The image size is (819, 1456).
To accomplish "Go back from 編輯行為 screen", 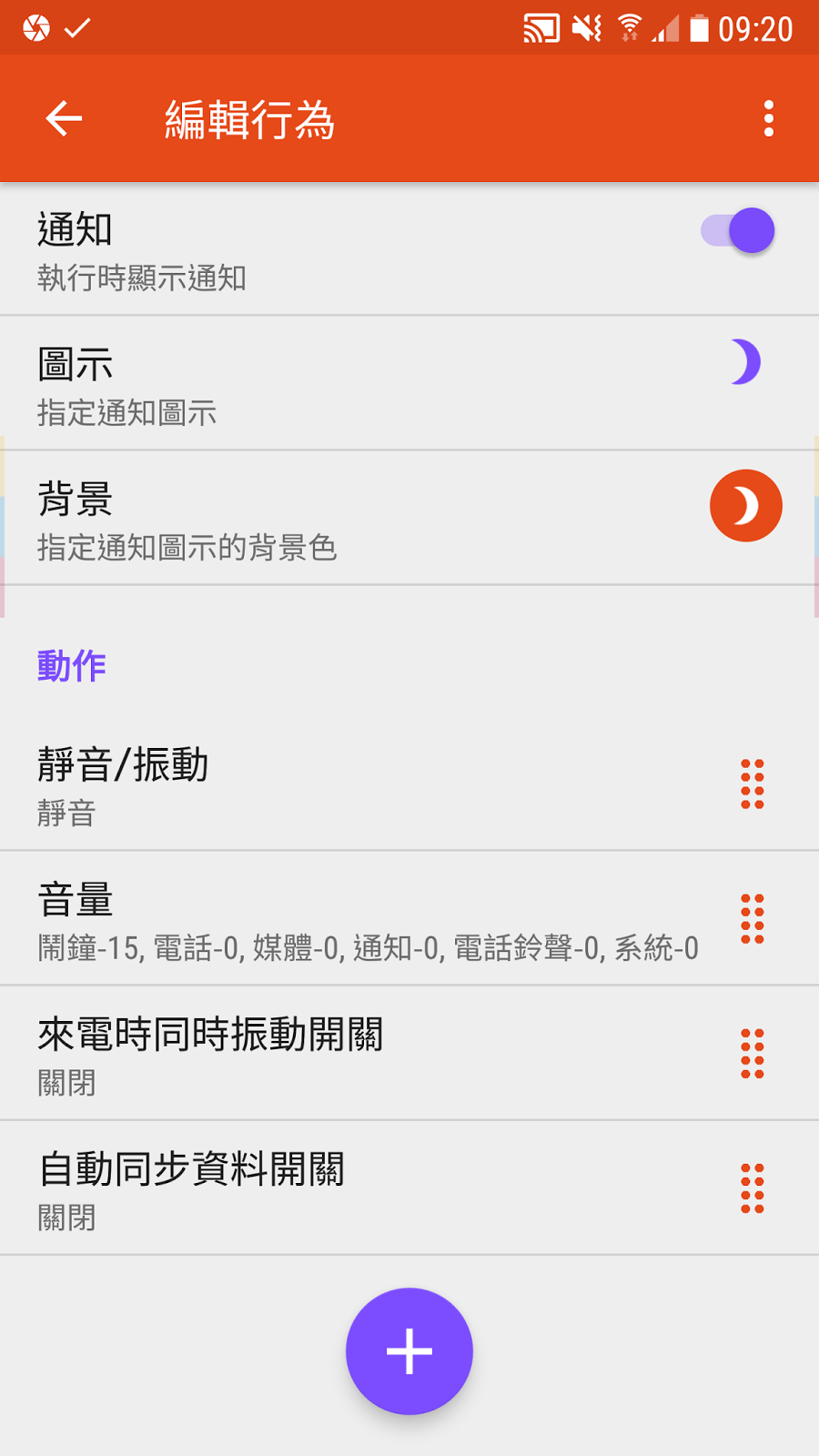I will (64, 118).
